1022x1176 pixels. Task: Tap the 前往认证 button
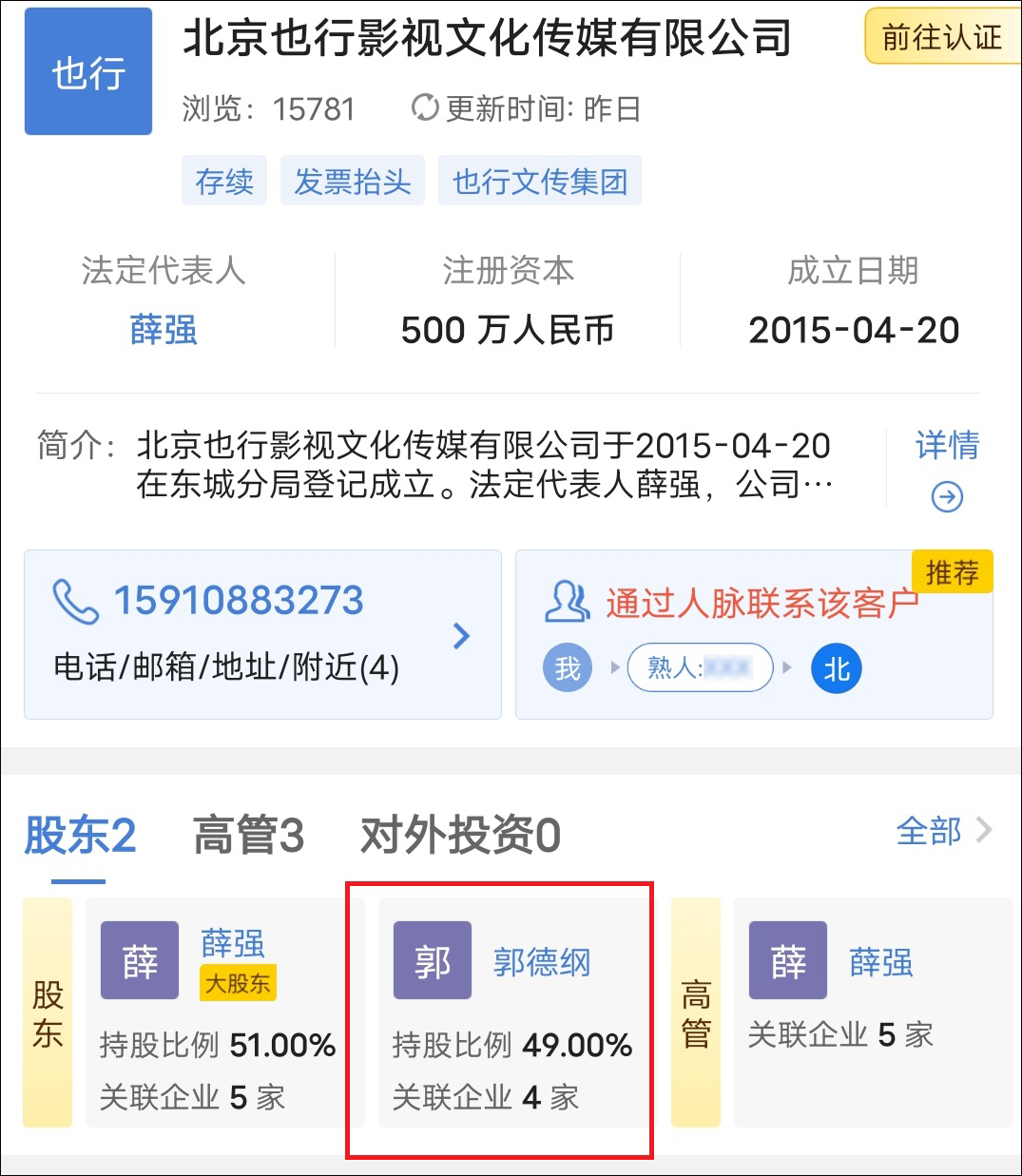941,37
